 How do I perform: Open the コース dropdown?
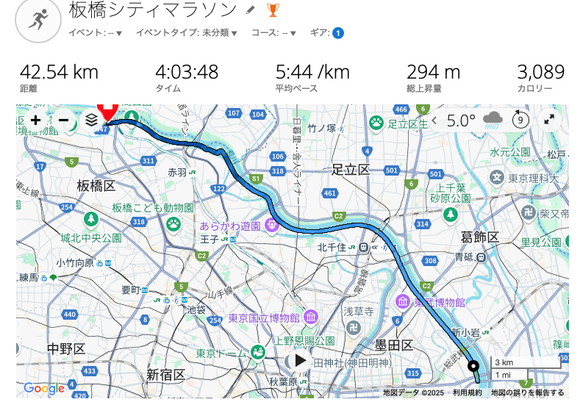(273, 33)
